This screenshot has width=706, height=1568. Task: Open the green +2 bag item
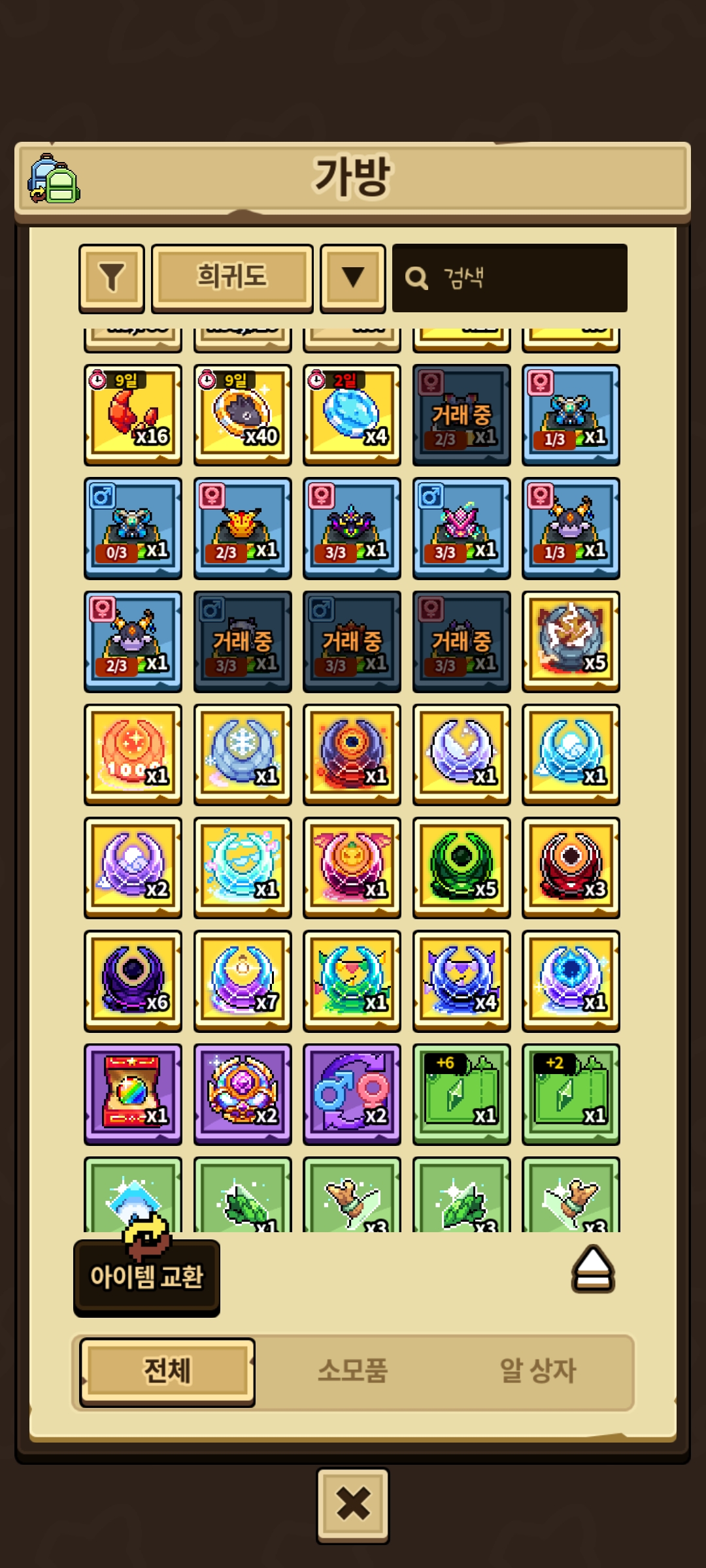(571, 1094)
